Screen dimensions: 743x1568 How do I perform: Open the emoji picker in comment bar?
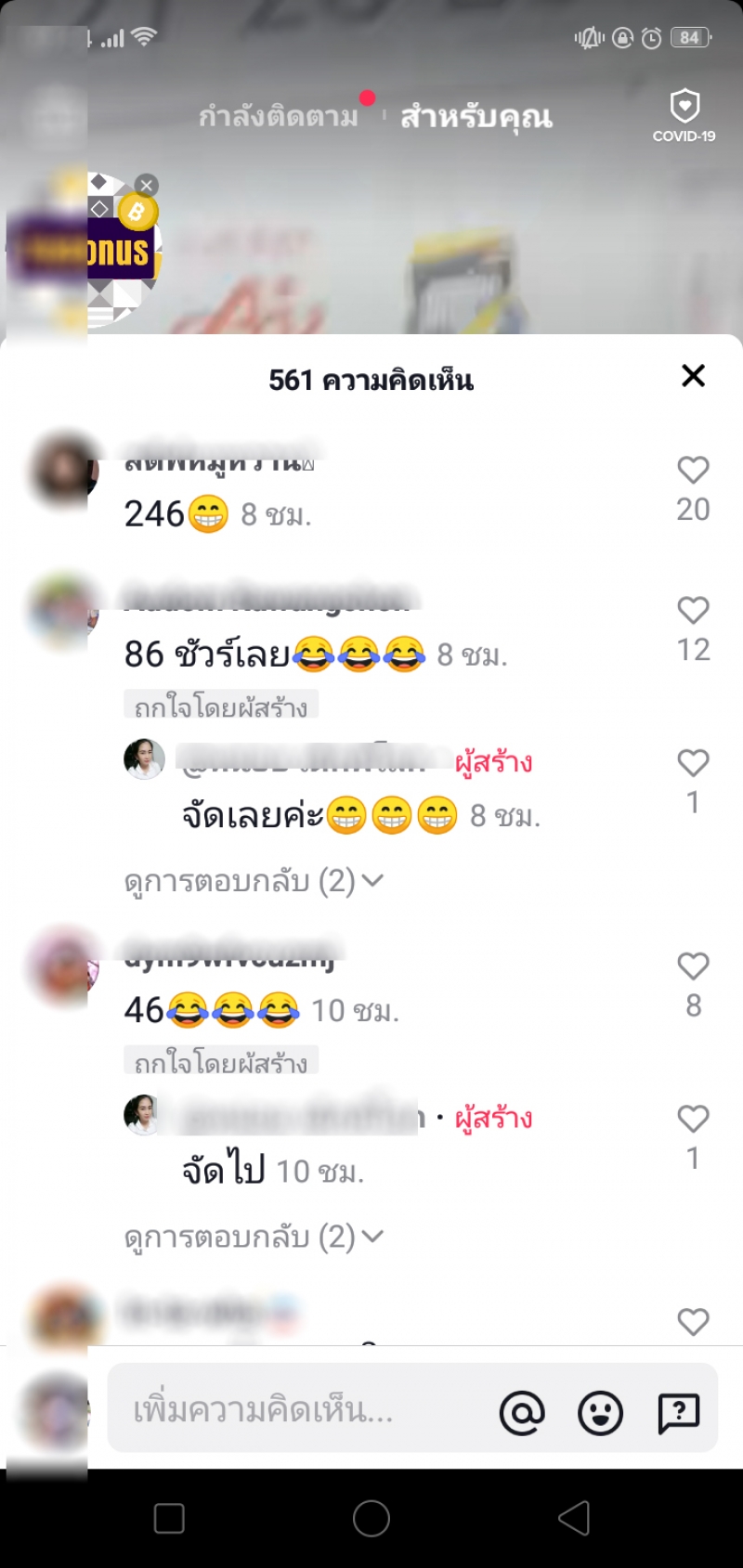600,1413
